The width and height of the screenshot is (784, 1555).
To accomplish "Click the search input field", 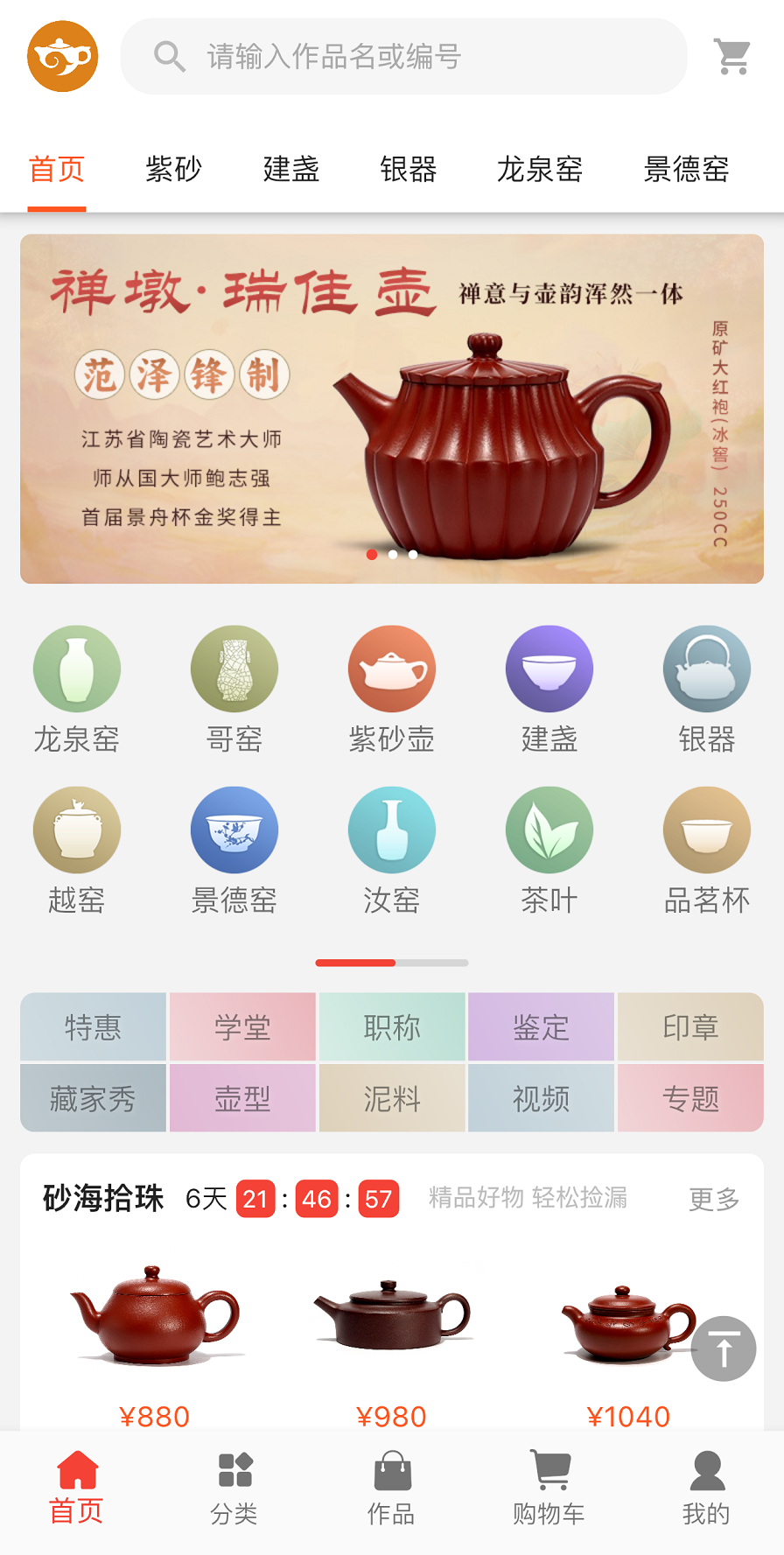I will [x=402, y=55].
